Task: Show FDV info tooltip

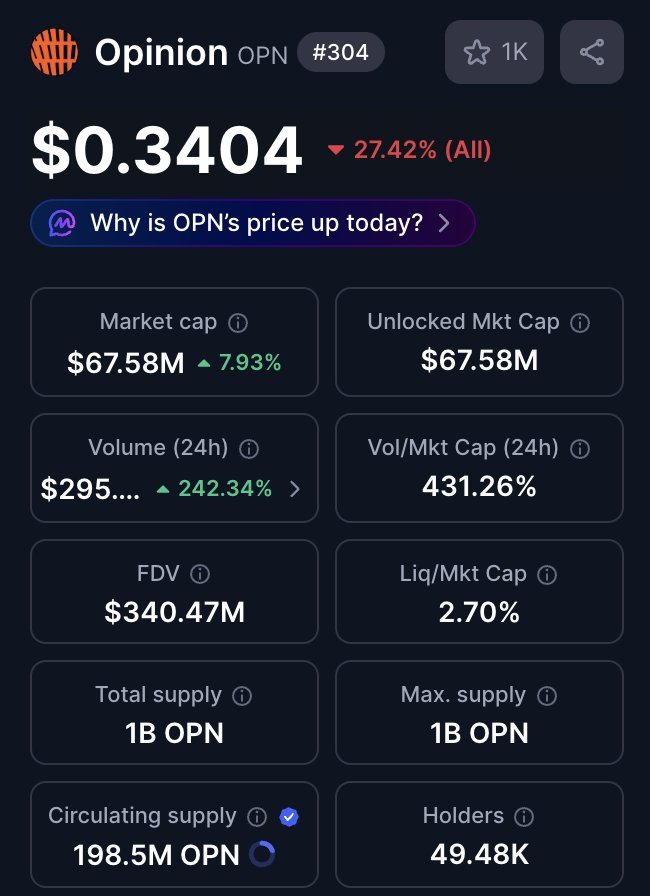Action: (x=200, y=574)
